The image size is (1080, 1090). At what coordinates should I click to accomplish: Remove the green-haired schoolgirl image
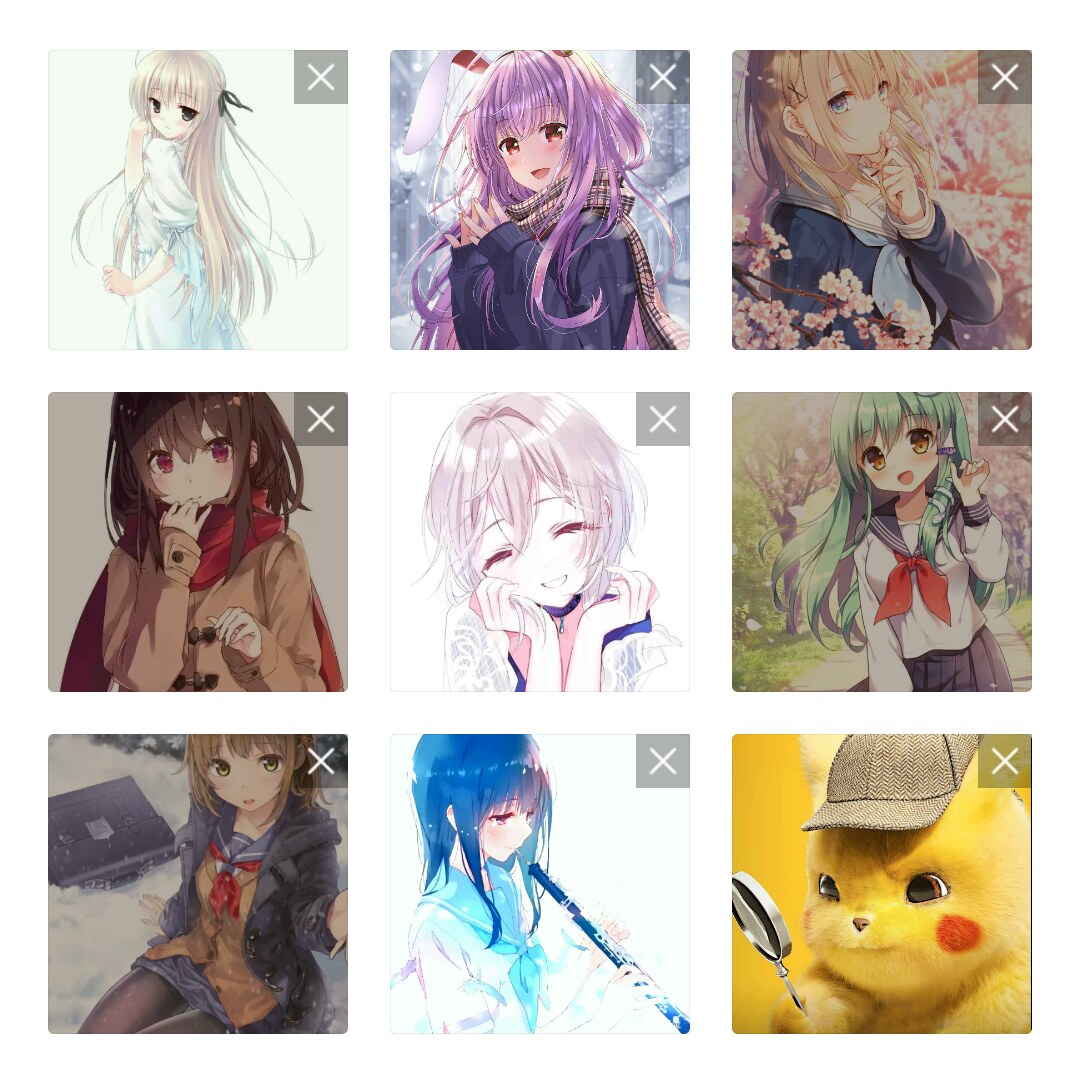pos(1004,419)
